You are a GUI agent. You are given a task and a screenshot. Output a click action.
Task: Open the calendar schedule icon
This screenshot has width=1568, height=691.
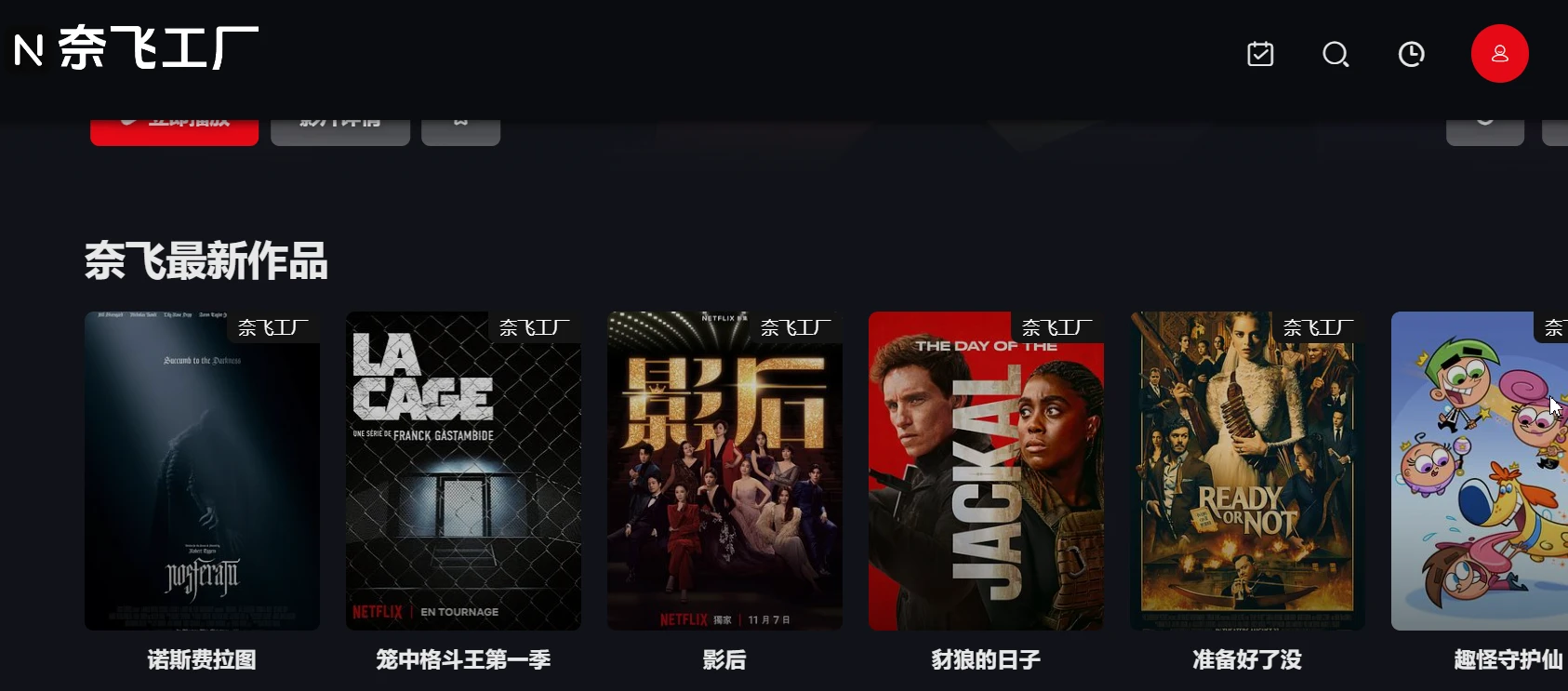[1260, 54]
